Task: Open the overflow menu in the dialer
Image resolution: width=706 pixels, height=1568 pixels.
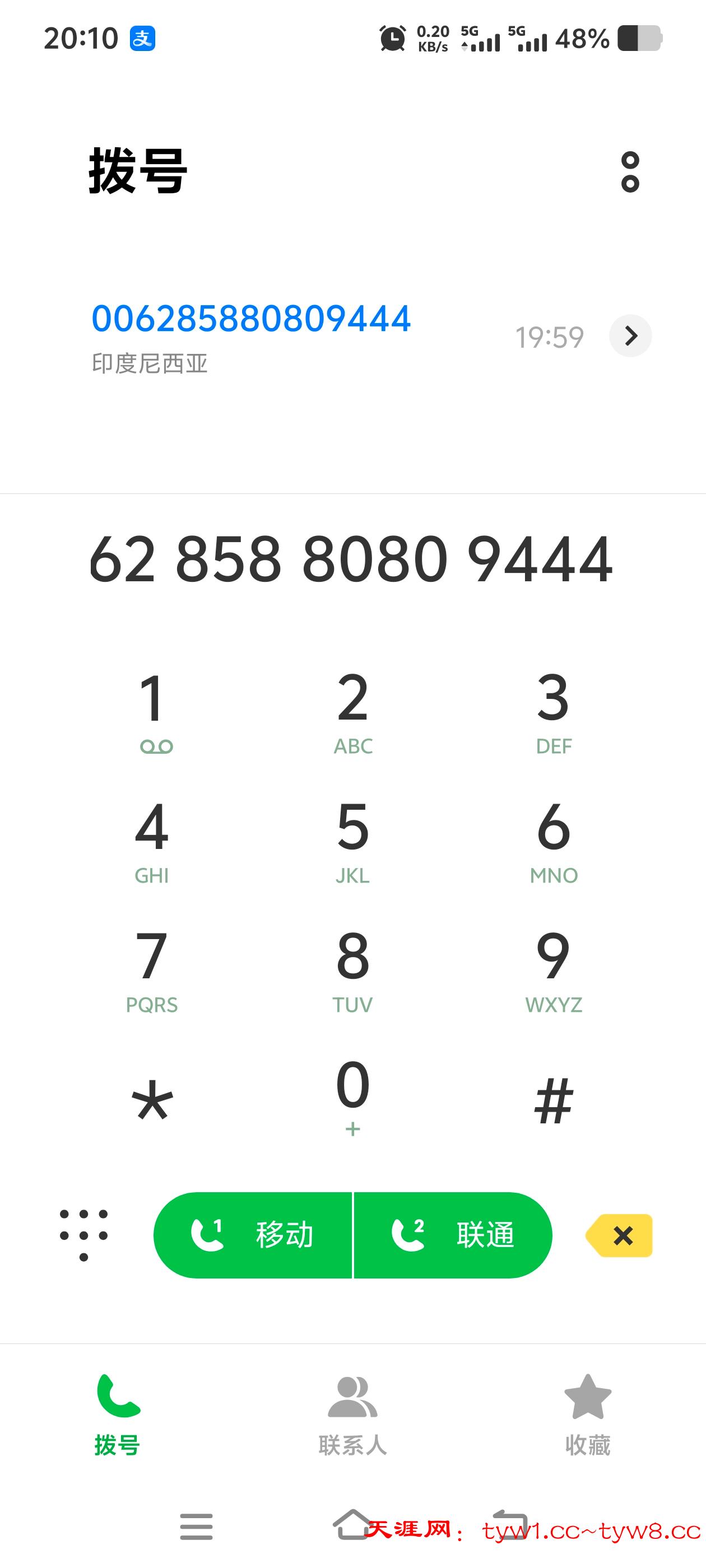Action: click(x=630, y=172)
